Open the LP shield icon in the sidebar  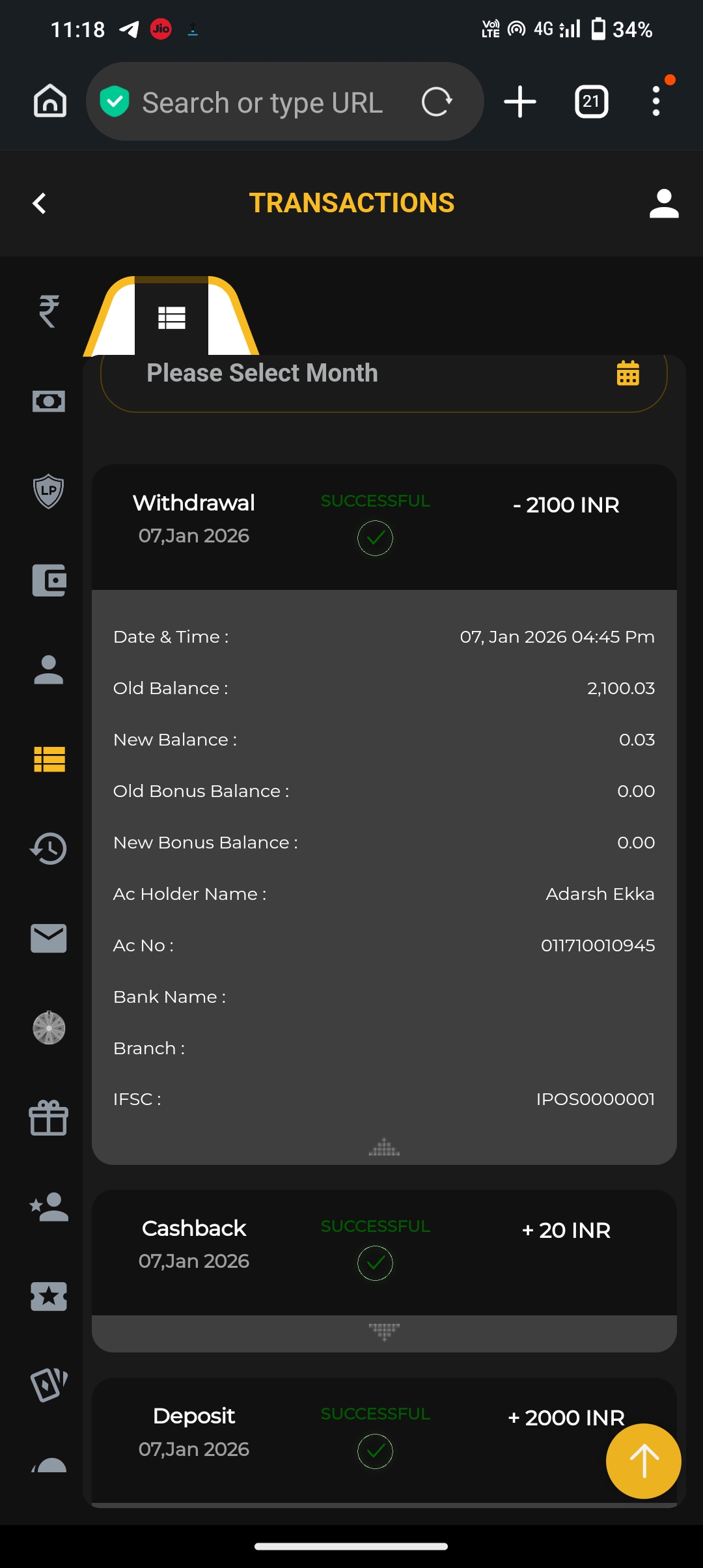click(49, 491)
